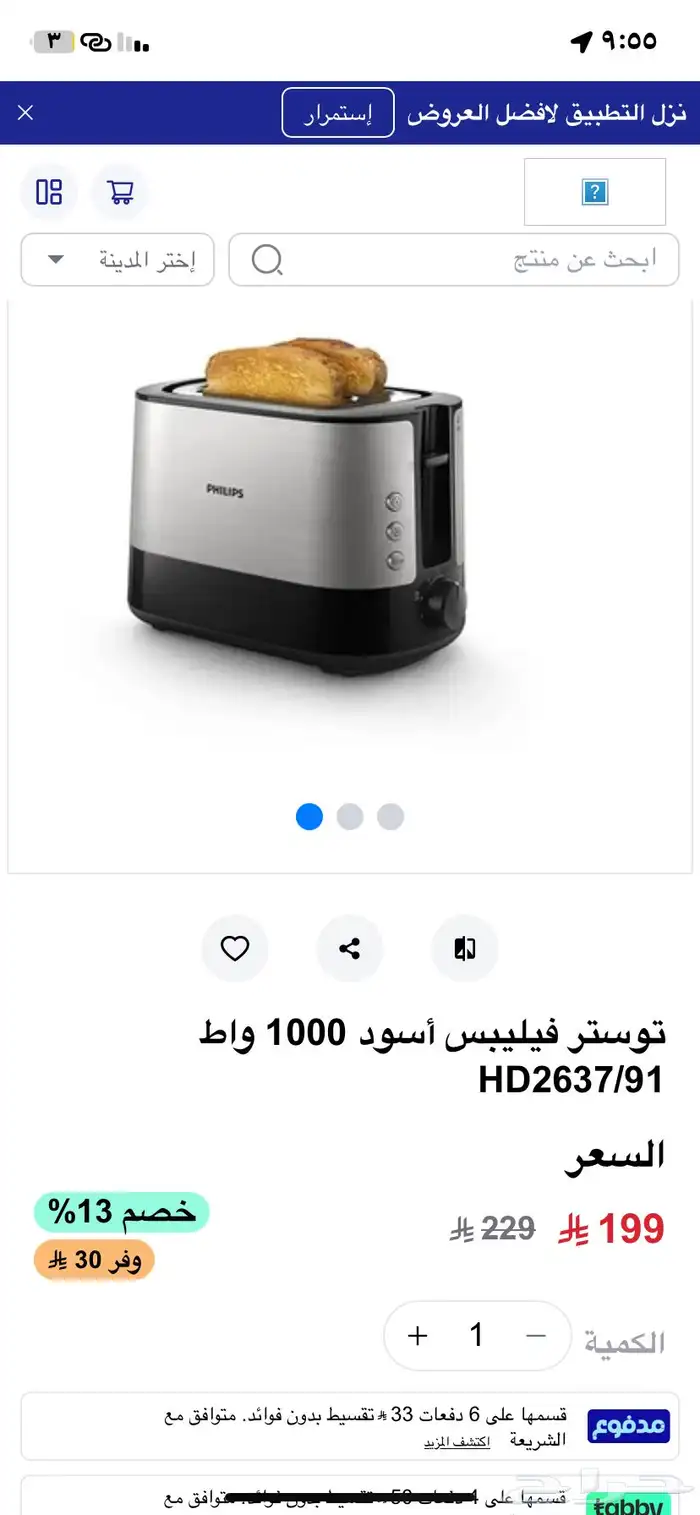Open the shopping cart
Viewport: 700px width, 1515px height.
(x=121, y=192)
